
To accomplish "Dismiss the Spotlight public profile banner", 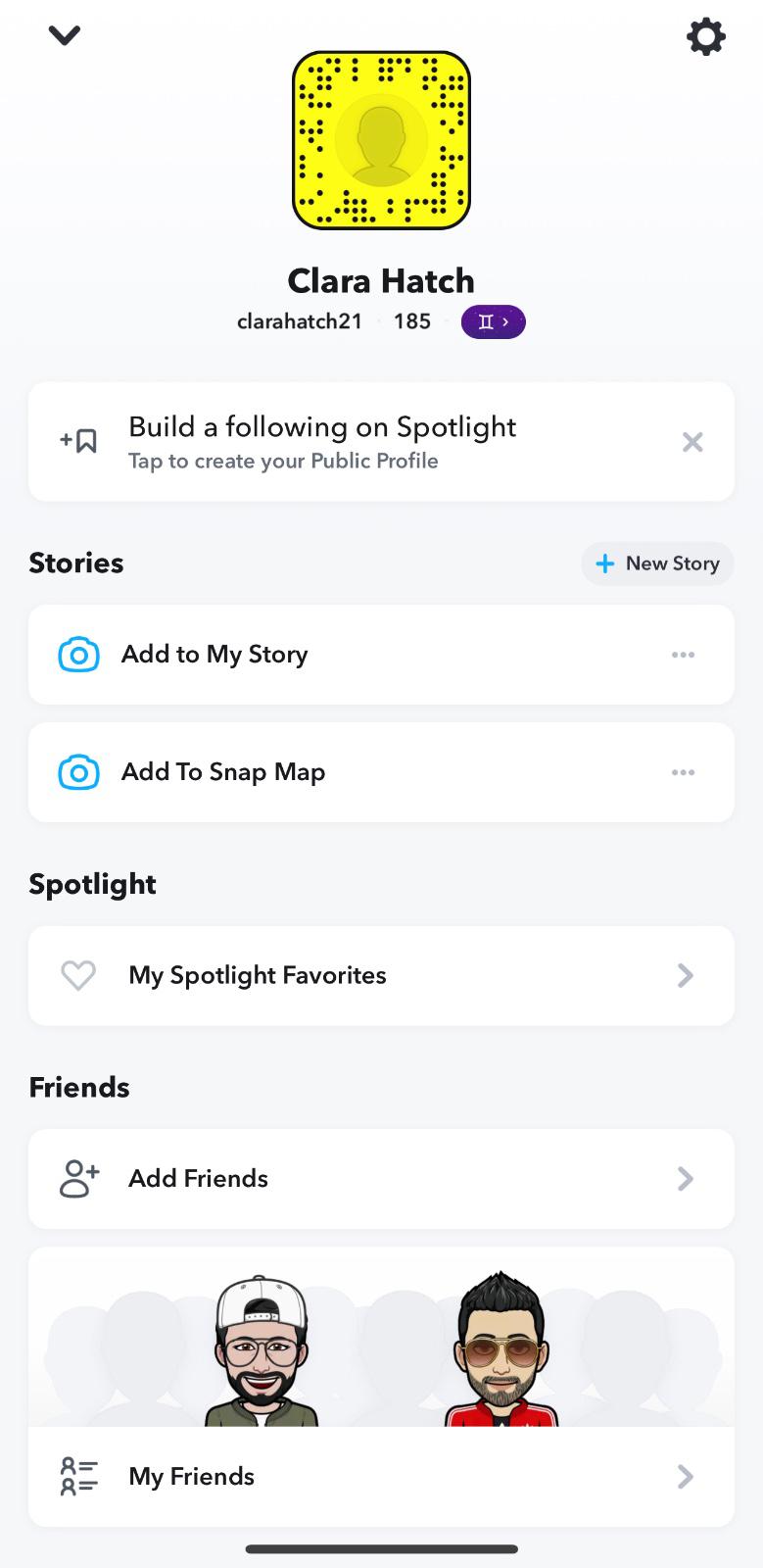I will 692,442.
